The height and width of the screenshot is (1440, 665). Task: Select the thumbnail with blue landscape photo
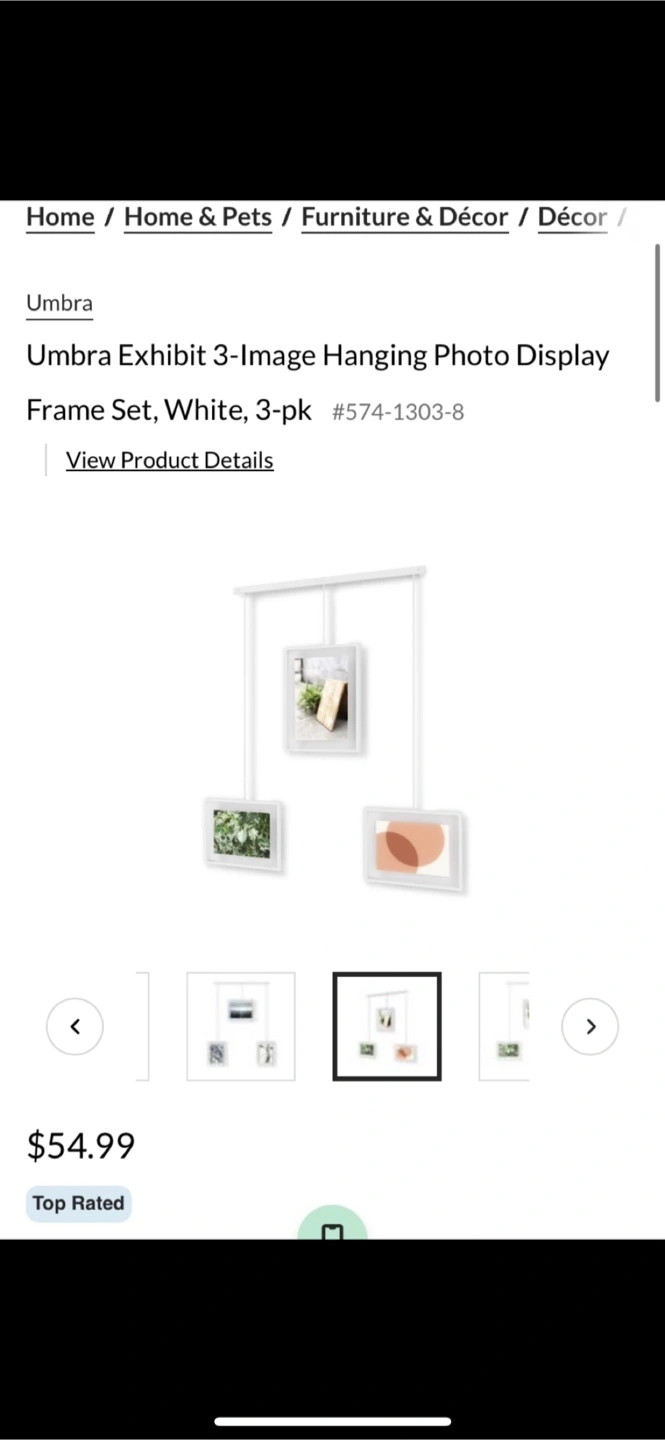point(241,1026)
